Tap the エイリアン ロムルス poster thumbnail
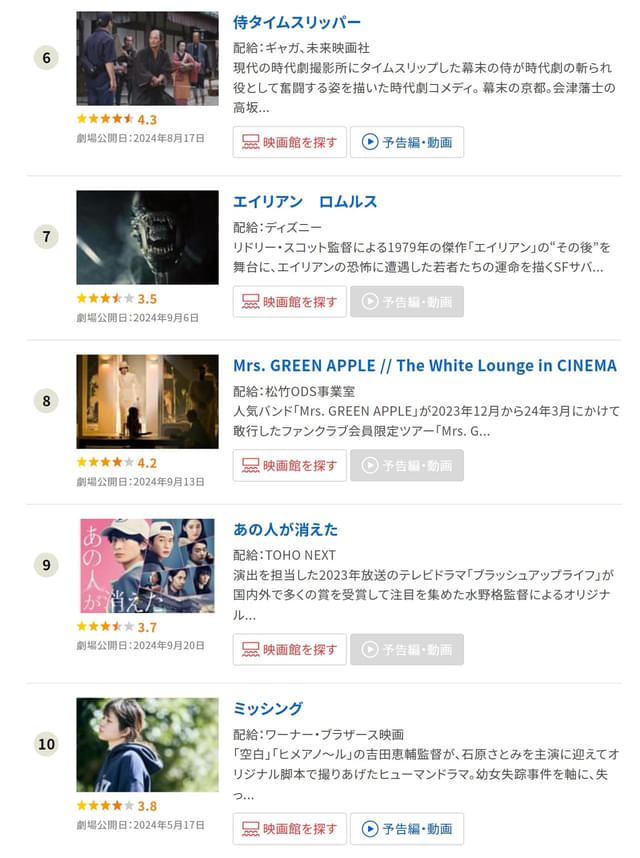Screen dimensions: 640x858 [x=147, y=238]
